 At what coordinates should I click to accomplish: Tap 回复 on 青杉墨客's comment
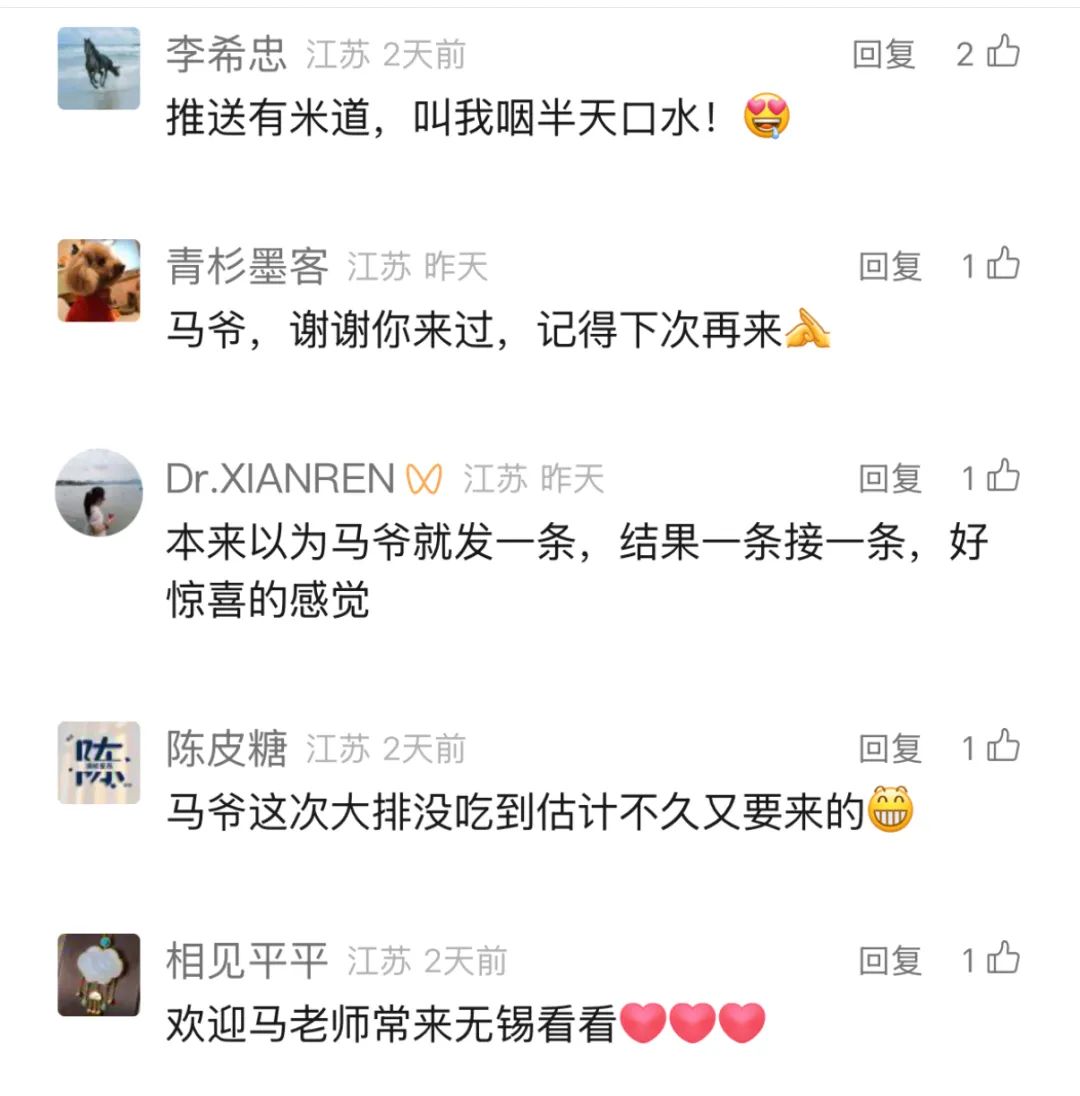point(890,266)
